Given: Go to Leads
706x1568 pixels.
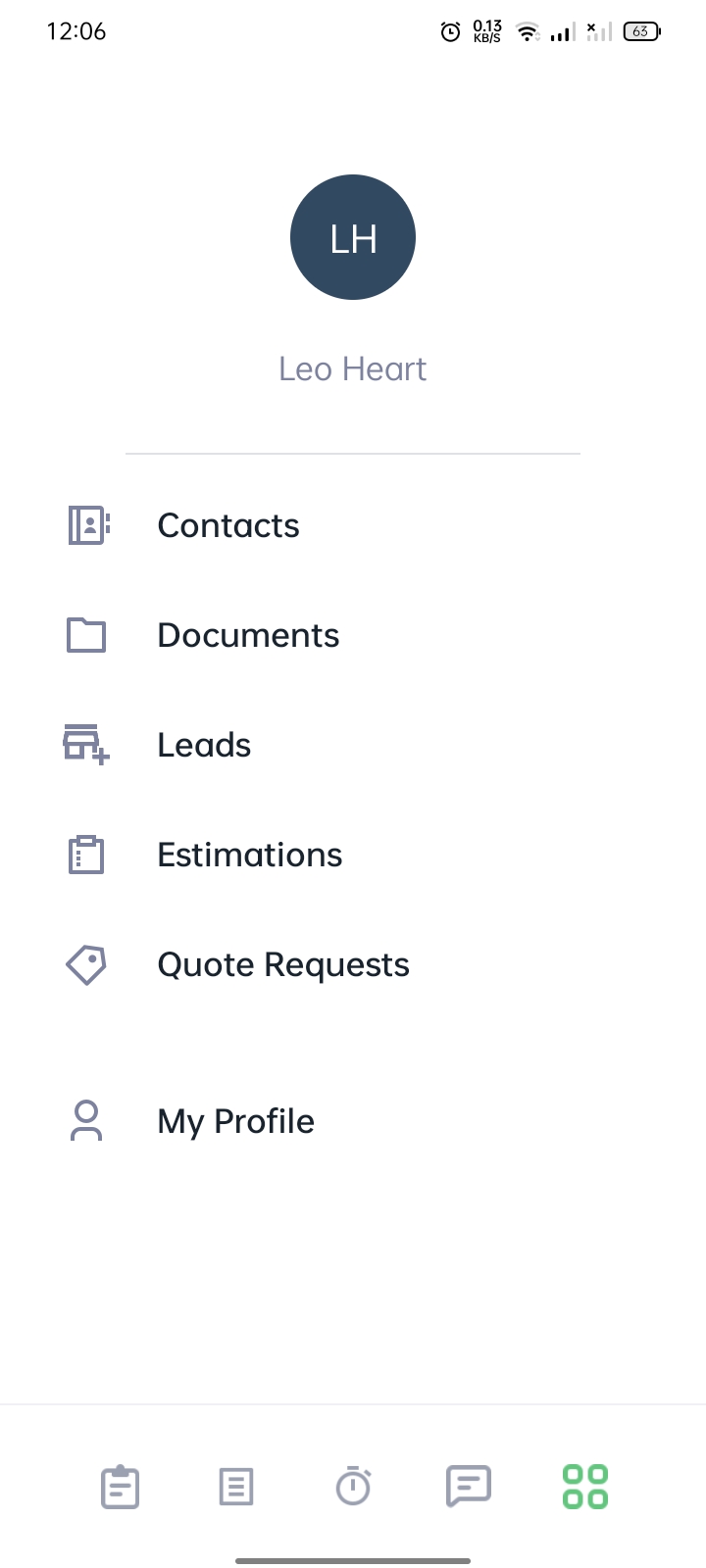Looking at the screenshot, I should tap(353, 745).
